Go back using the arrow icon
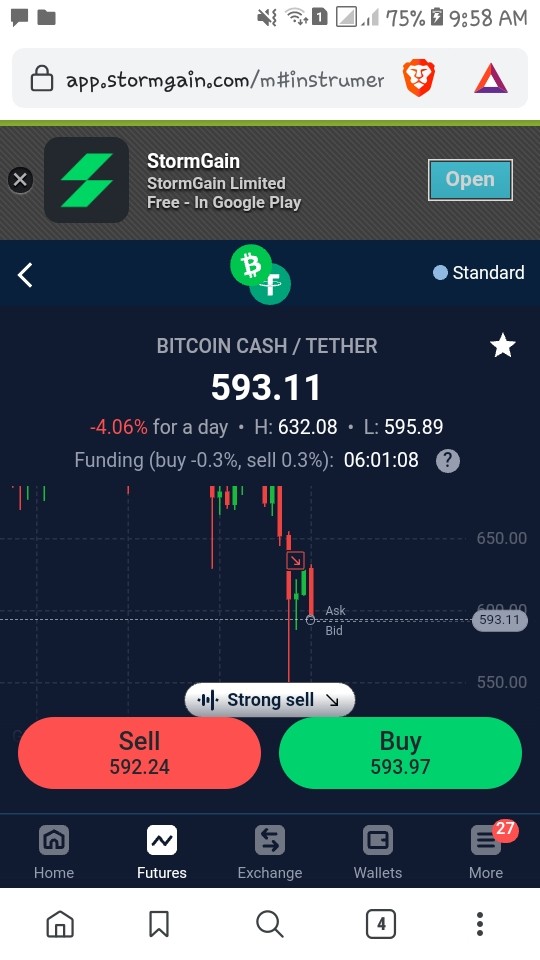540x960 pixels. [x=25, y=276]
